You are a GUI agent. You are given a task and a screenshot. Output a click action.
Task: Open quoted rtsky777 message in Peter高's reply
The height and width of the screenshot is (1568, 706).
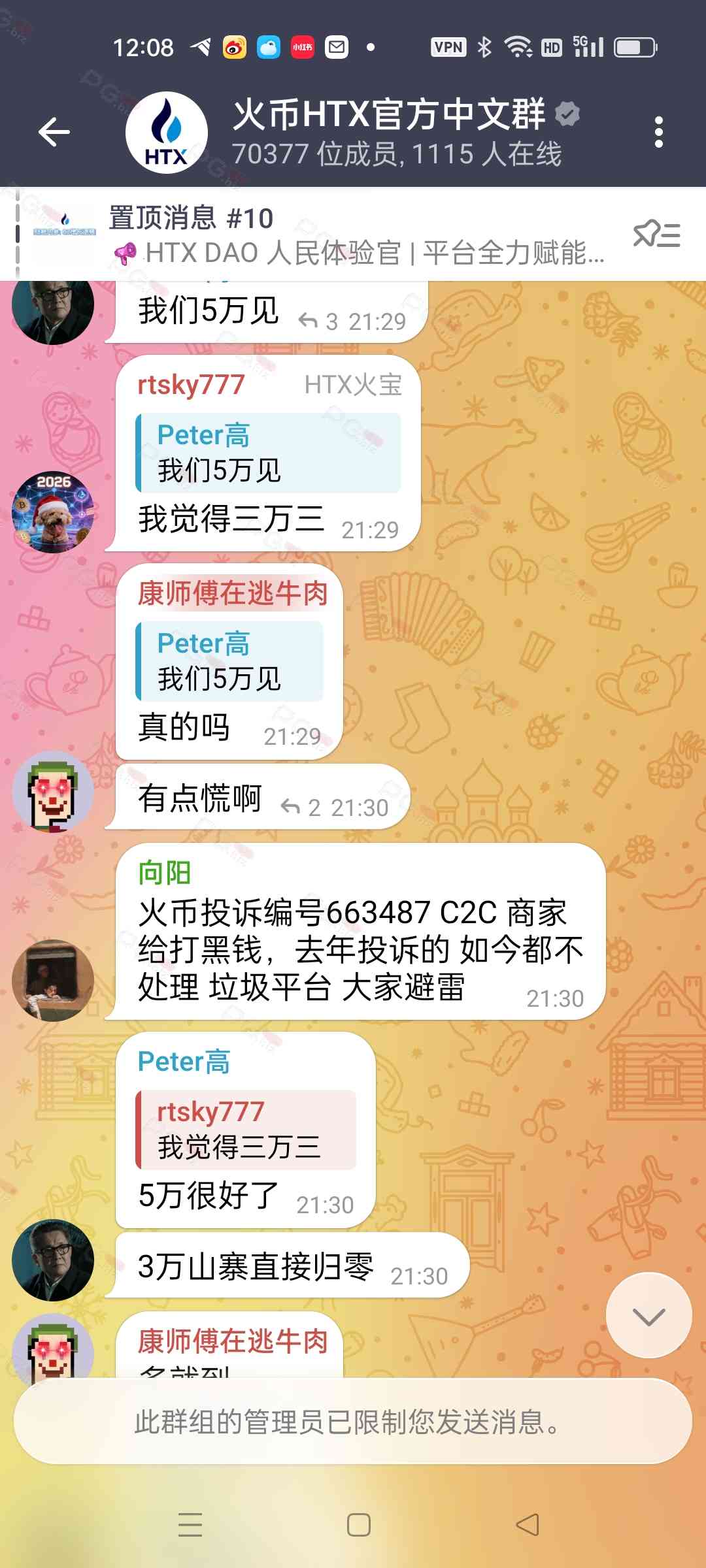(x=246, y=1130)
